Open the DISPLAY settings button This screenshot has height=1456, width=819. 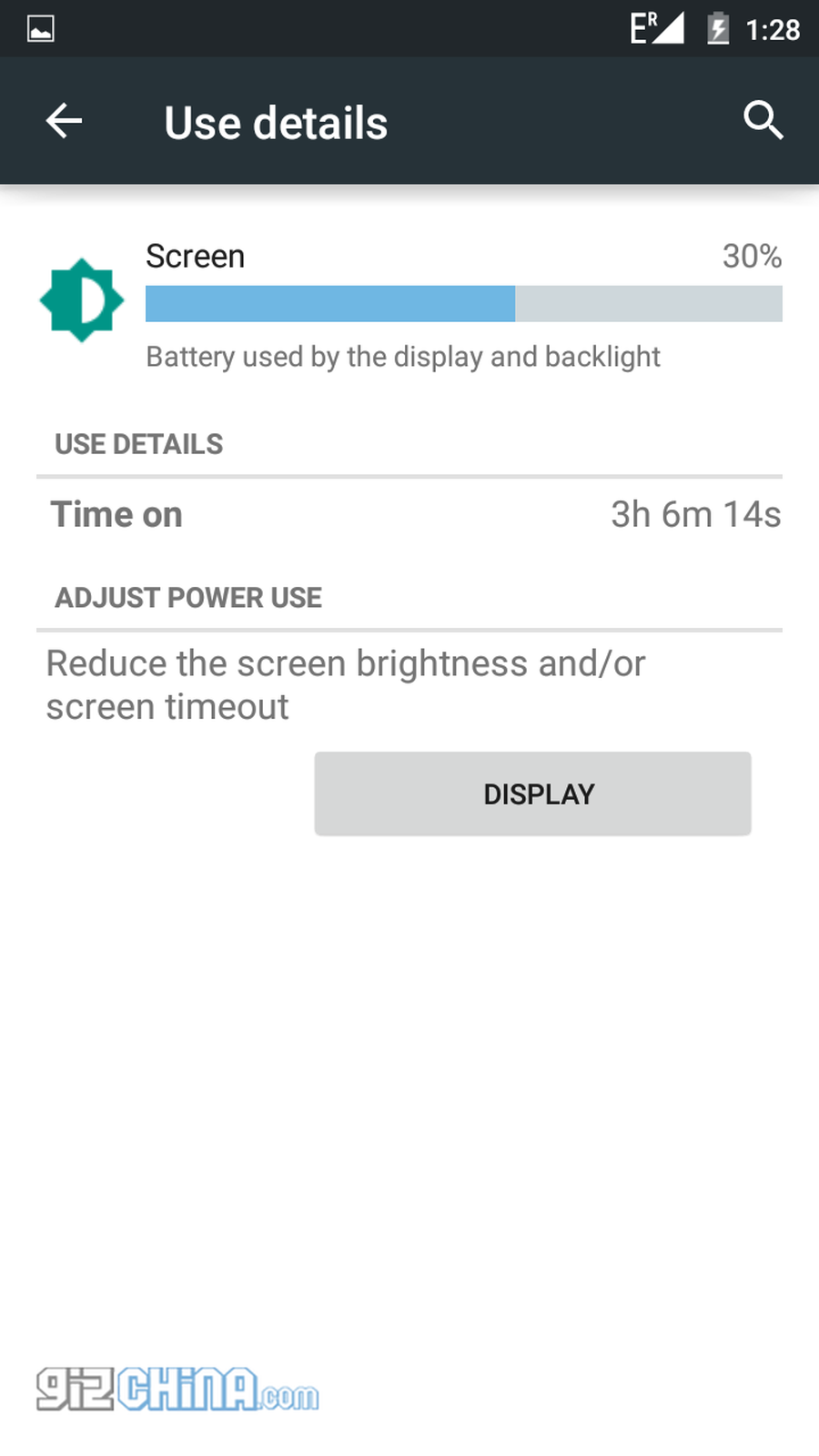point(533,794)
